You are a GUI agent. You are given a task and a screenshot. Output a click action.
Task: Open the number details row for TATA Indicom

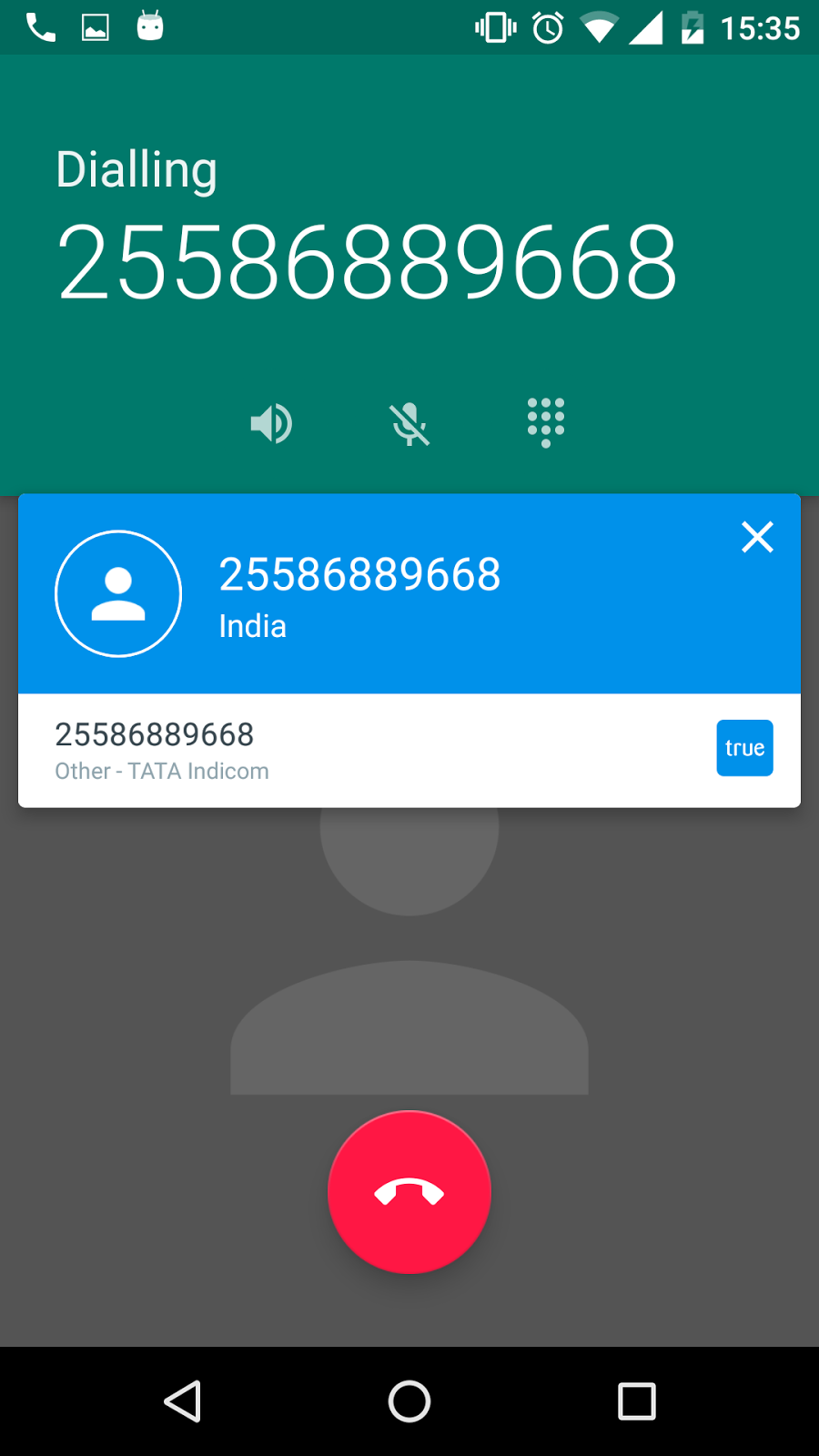point(364,751)
